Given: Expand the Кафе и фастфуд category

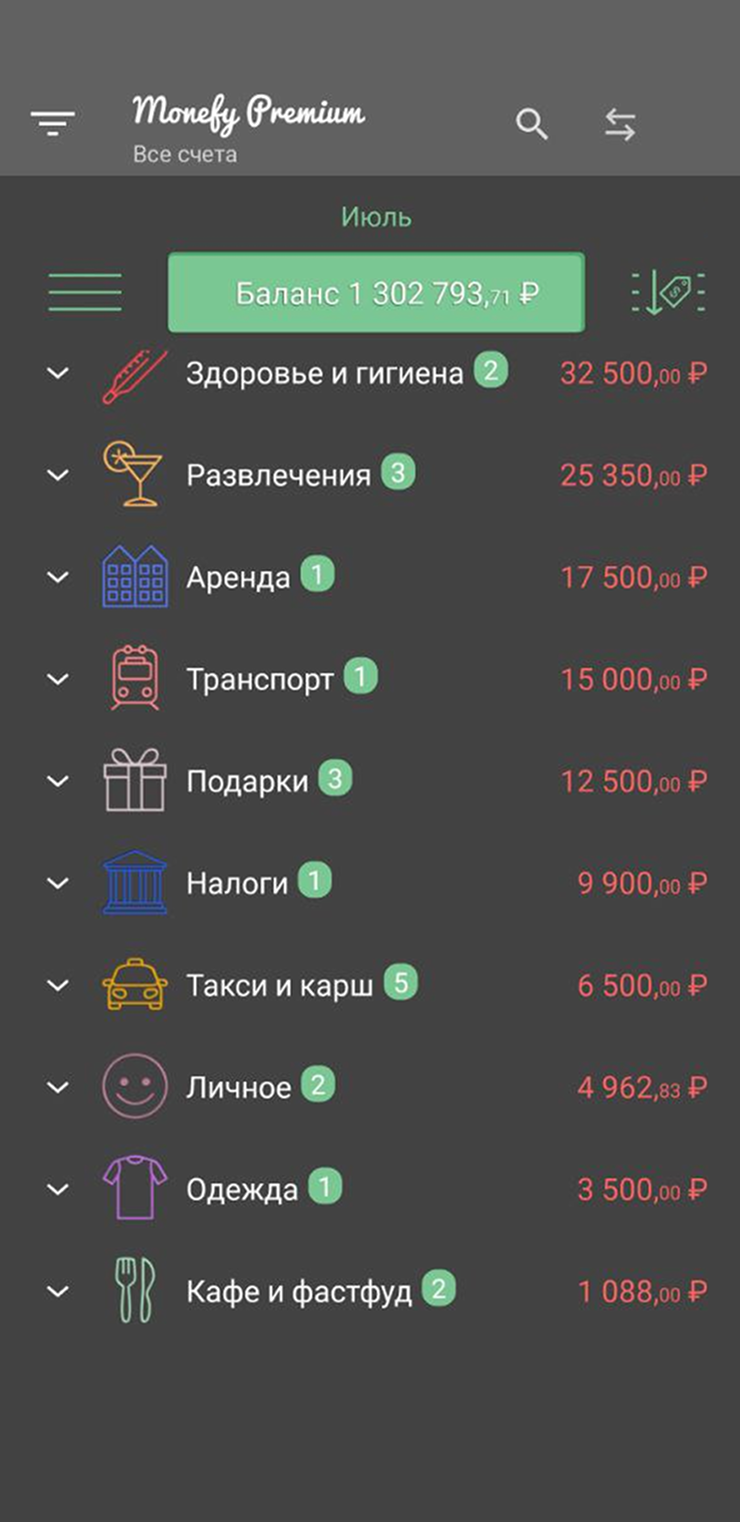Looking at the screenshot, I should (x=59, y=1291).
